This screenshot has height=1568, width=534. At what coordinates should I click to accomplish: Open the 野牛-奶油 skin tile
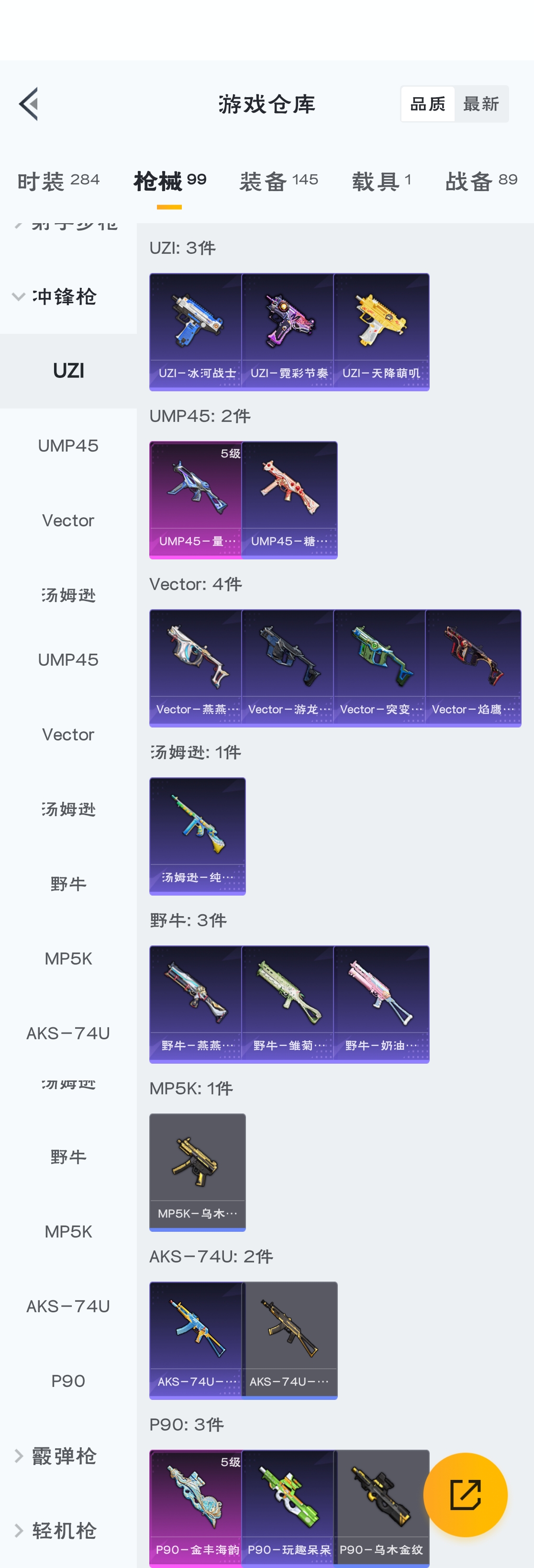coord(381,1004)
